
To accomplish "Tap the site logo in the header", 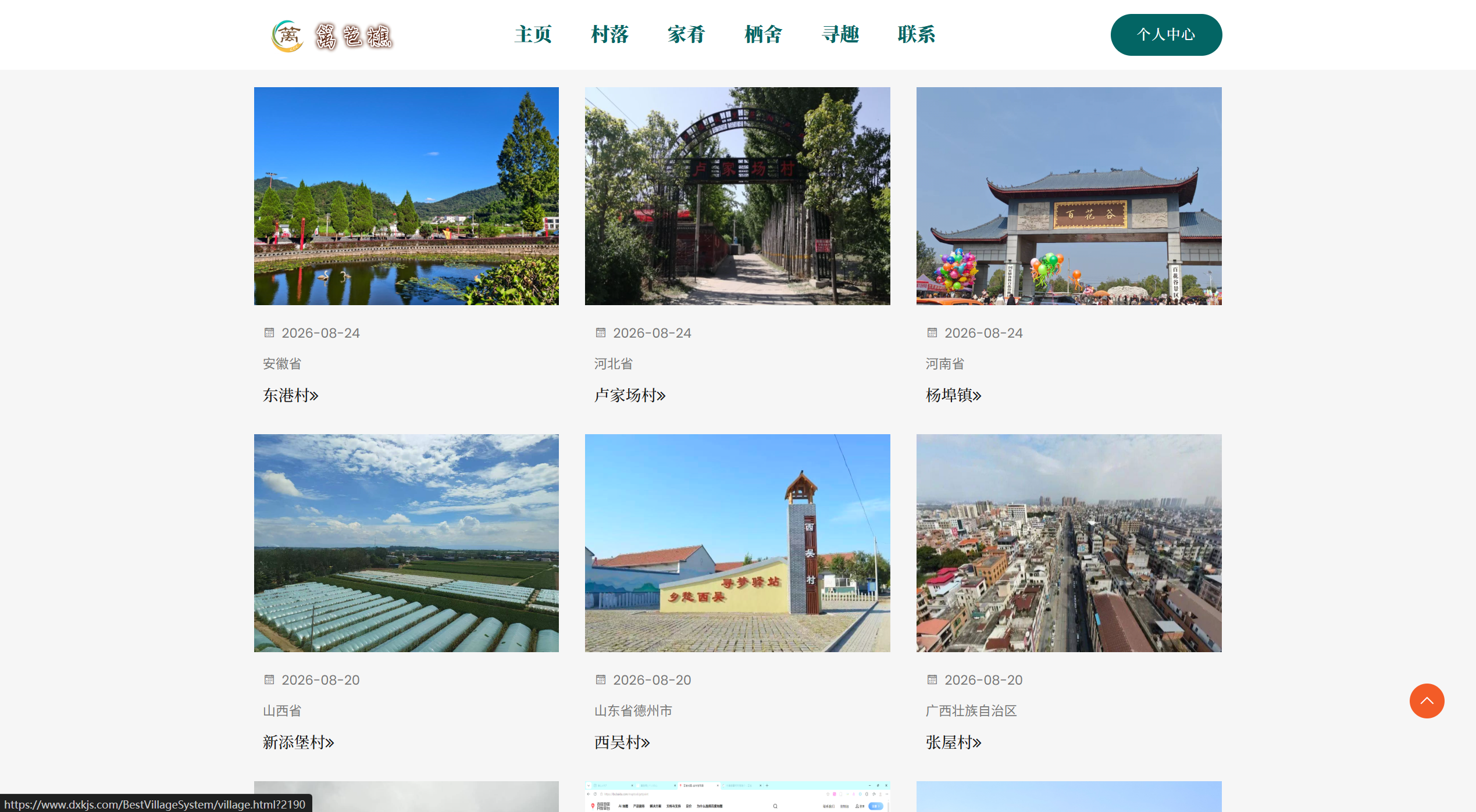I will click(333, 36).
